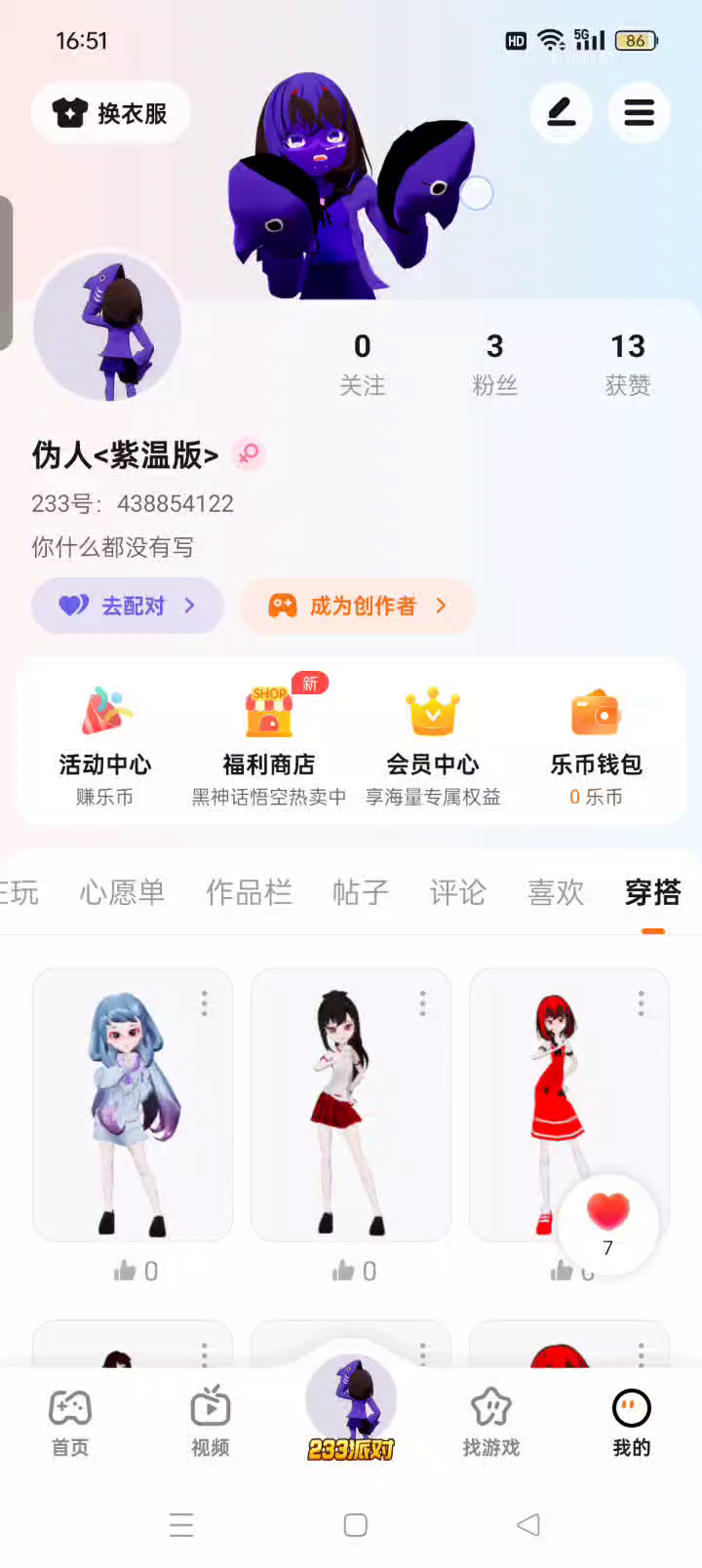Tap the 换衣服 change outfit button
This screenshot has width=702, height=1568.
[110, 113]
